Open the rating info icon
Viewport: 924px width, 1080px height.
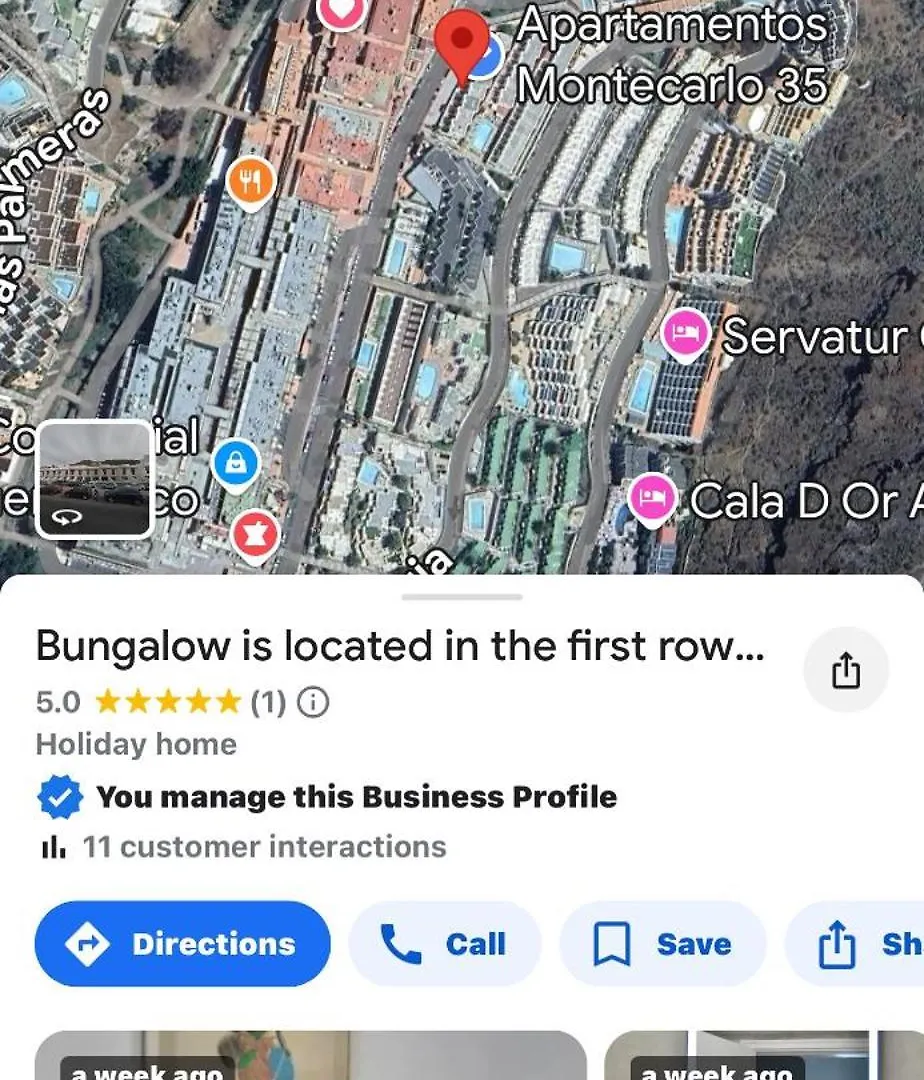(x=313, y=703)
